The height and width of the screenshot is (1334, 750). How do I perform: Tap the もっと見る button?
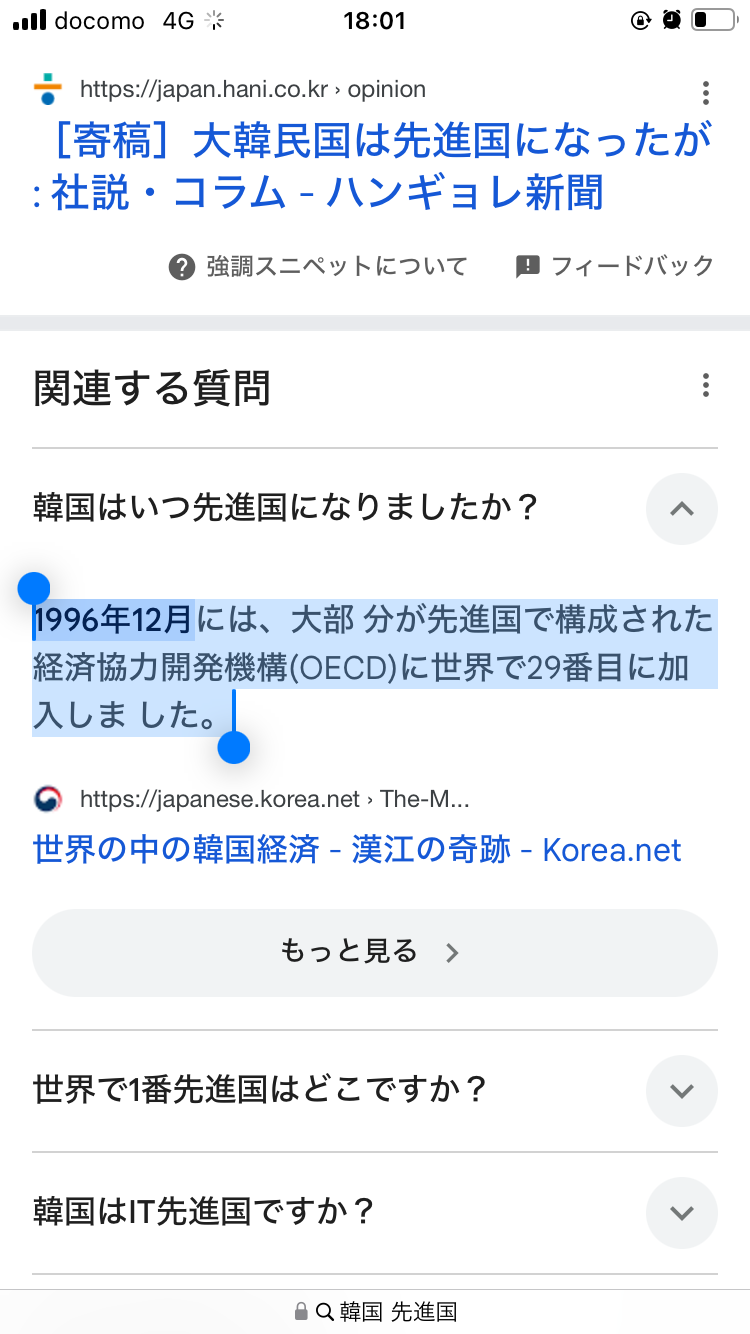[x=374, y=952]
